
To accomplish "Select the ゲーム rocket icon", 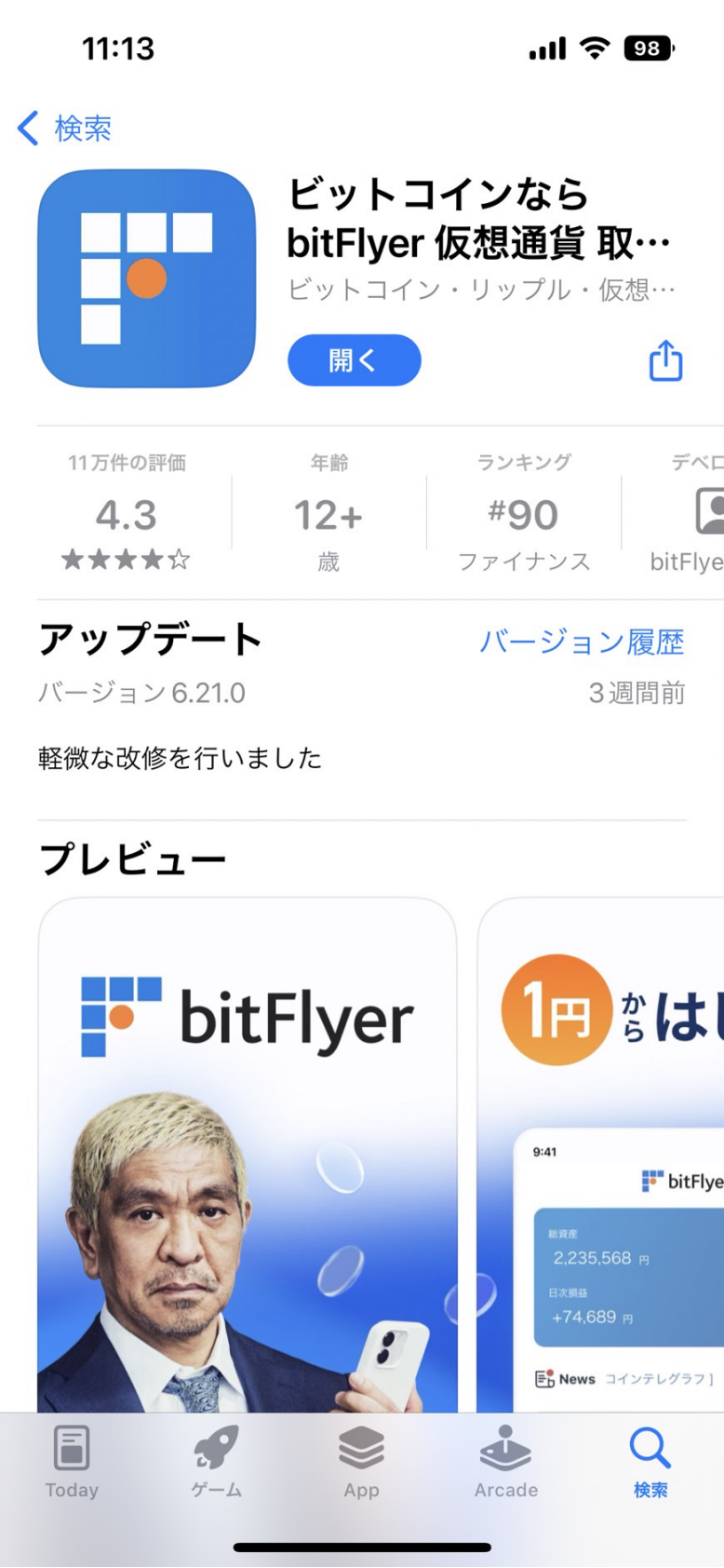I will (x=215, y=1462).
